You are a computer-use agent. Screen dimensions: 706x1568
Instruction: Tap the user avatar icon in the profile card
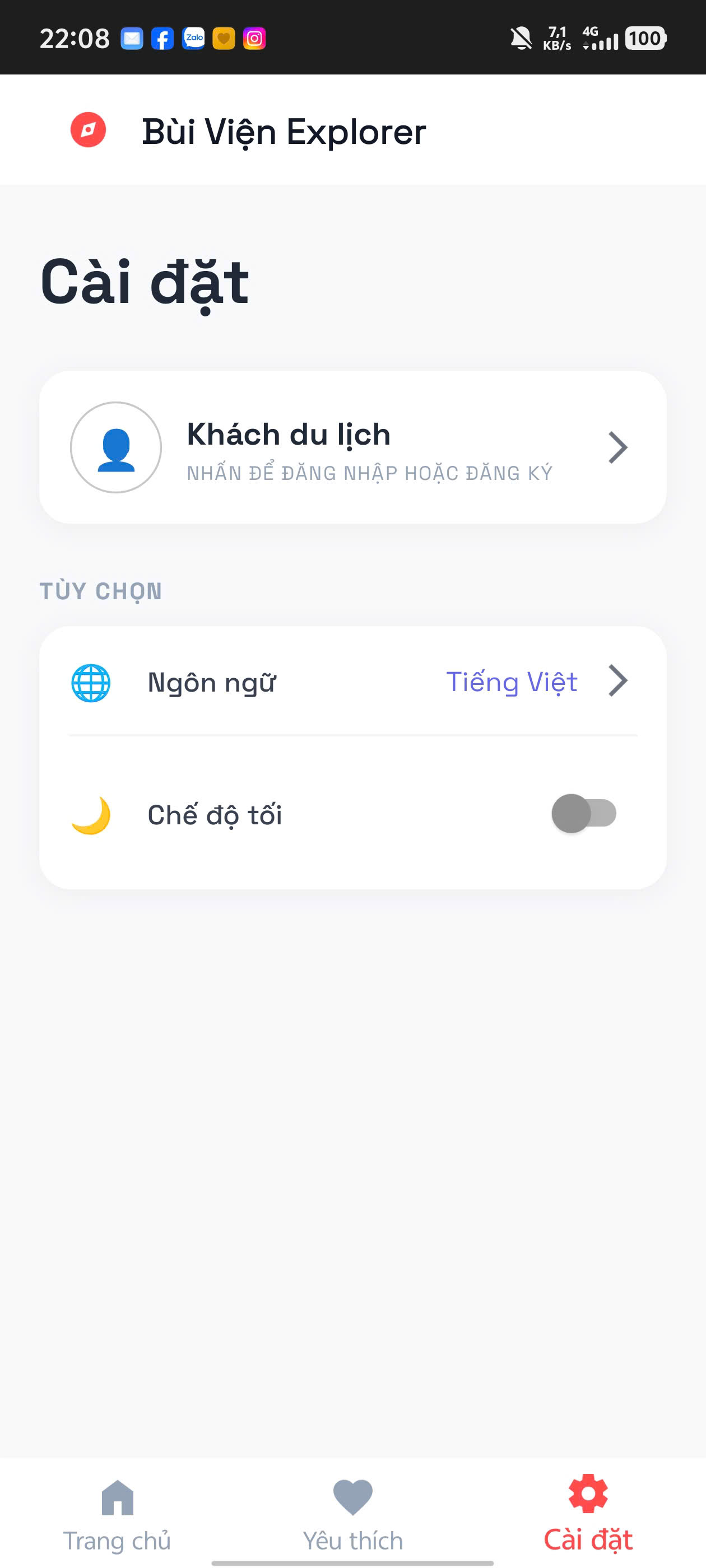(x=116, y=447)
